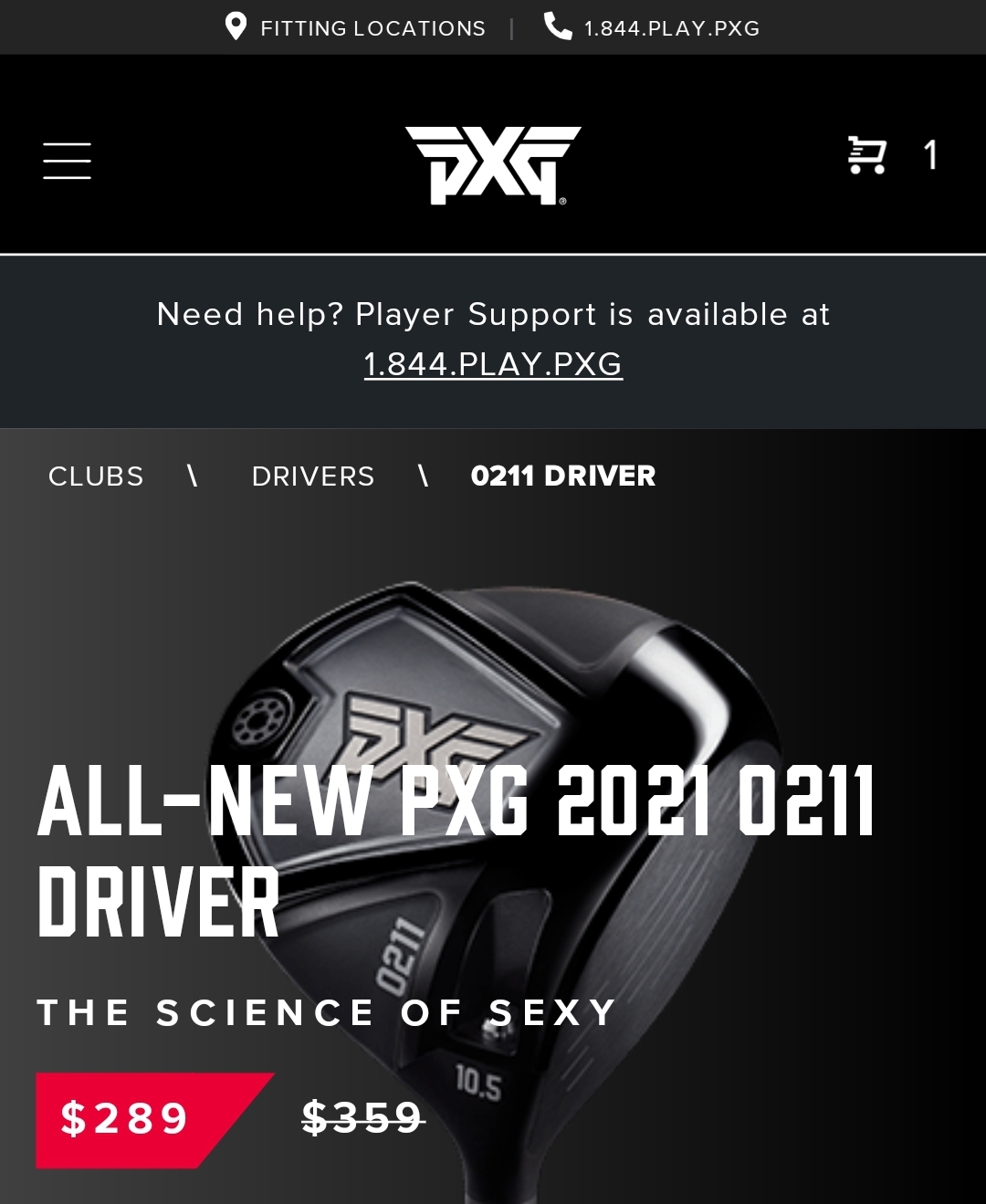Tap the underlined Player Support phone number
The height and width of the screenshot is (1204, 986).
click(493, 364)
